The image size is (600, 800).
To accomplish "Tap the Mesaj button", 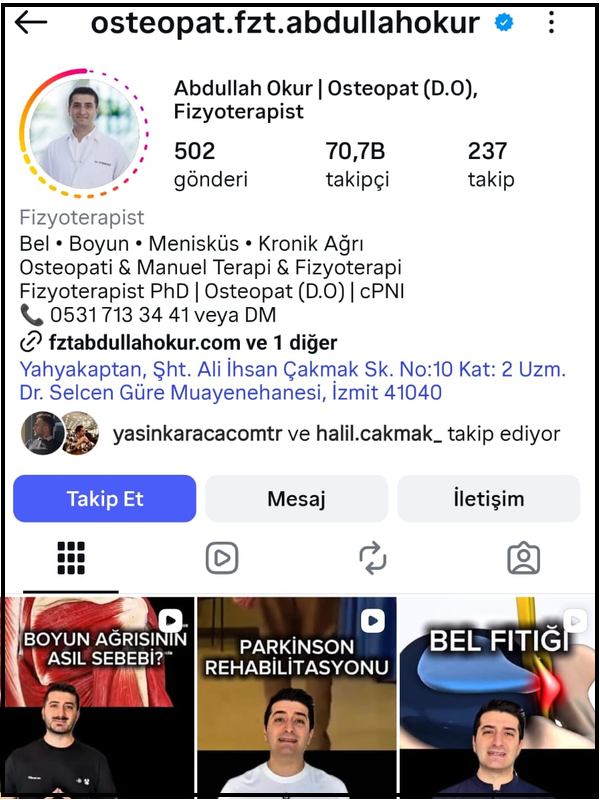I will [296, 499].
